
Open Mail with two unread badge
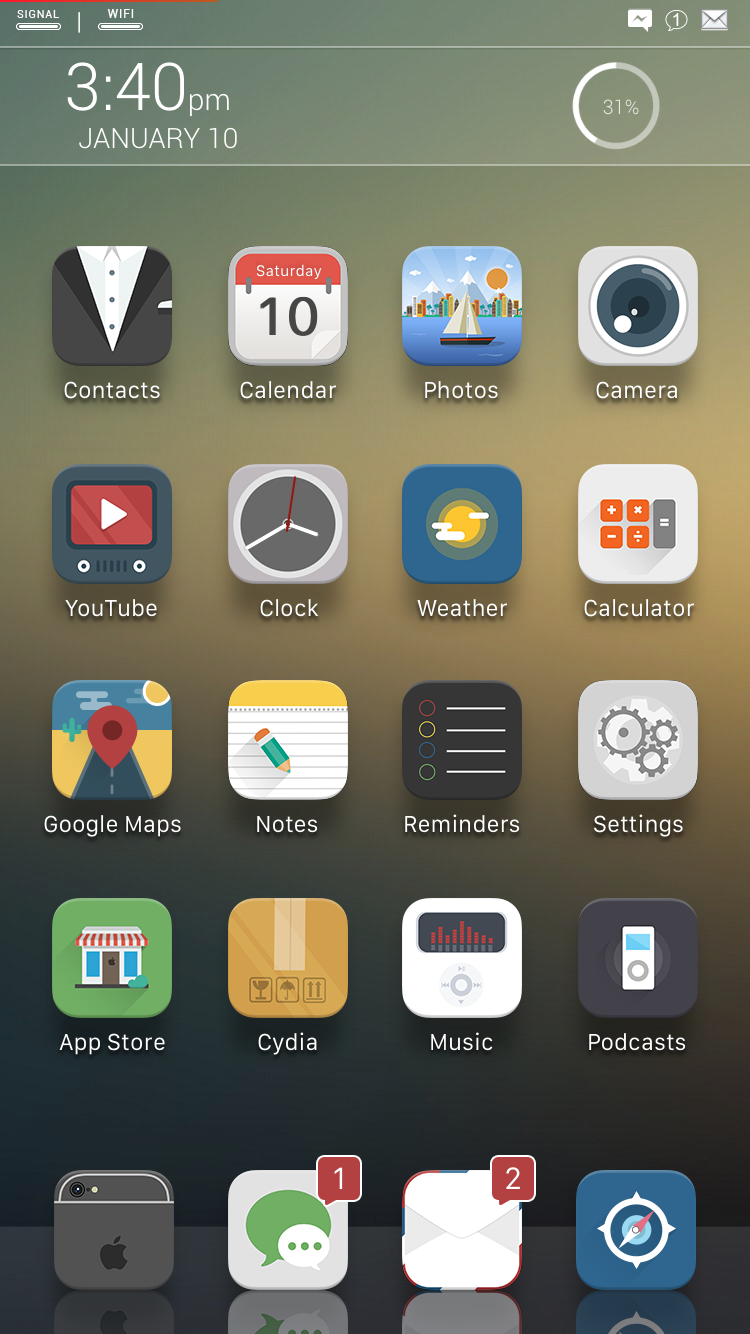(462, 1230)
